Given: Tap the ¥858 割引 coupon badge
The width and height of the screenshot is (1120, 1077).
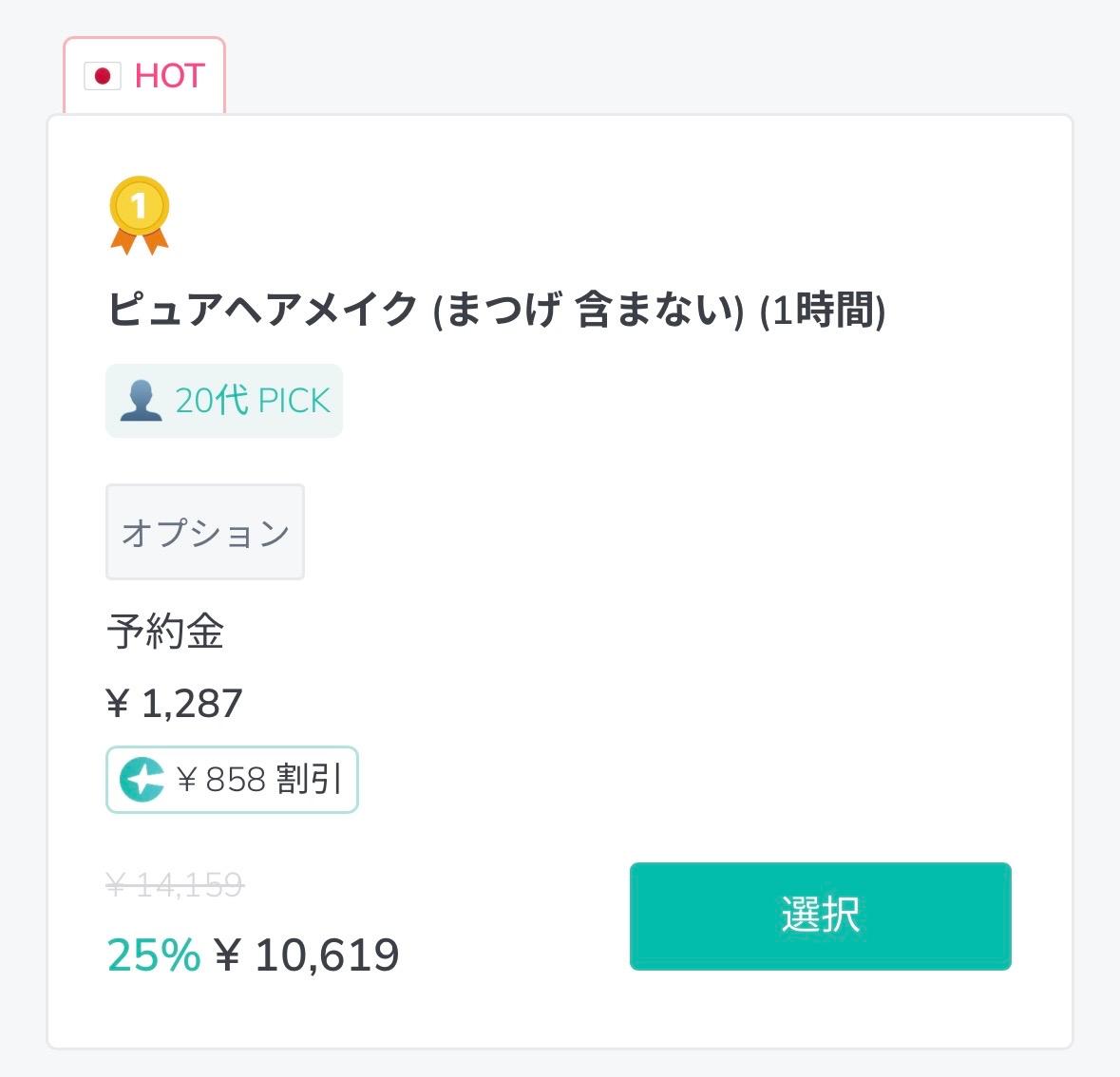Looking at the screenshot, I should 232,780.
